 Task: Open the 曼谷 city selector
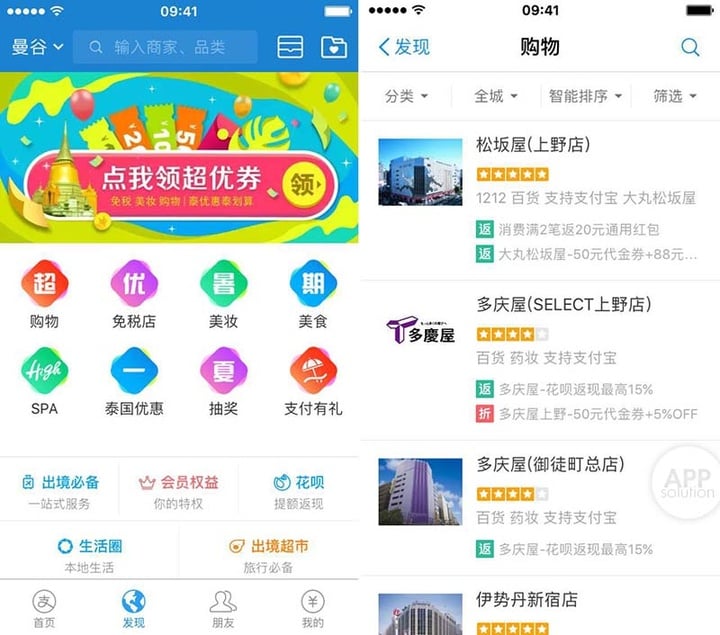point(37,47)
